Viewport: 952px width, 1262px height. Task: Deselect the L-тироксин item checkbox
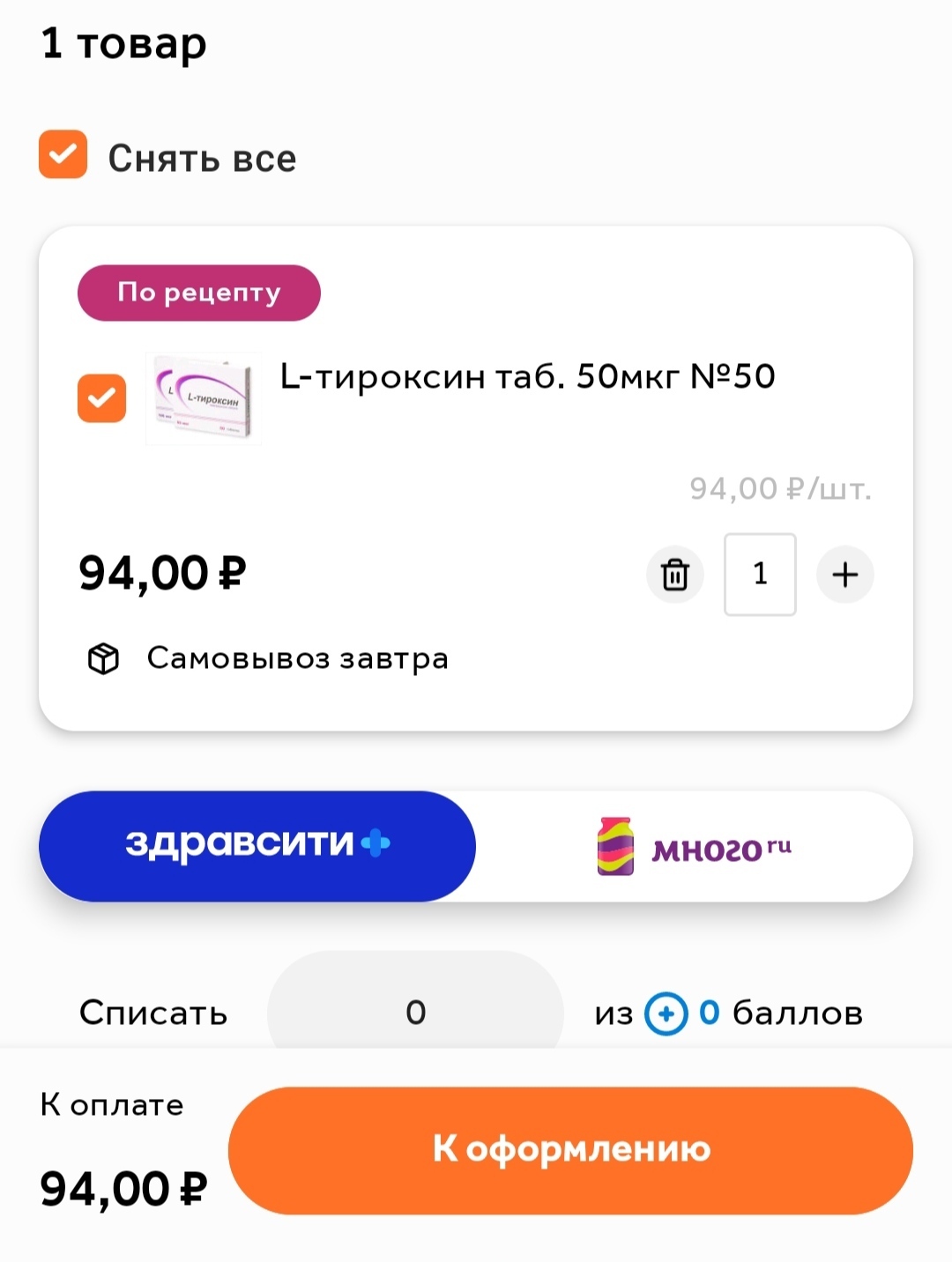pos(102,398)
